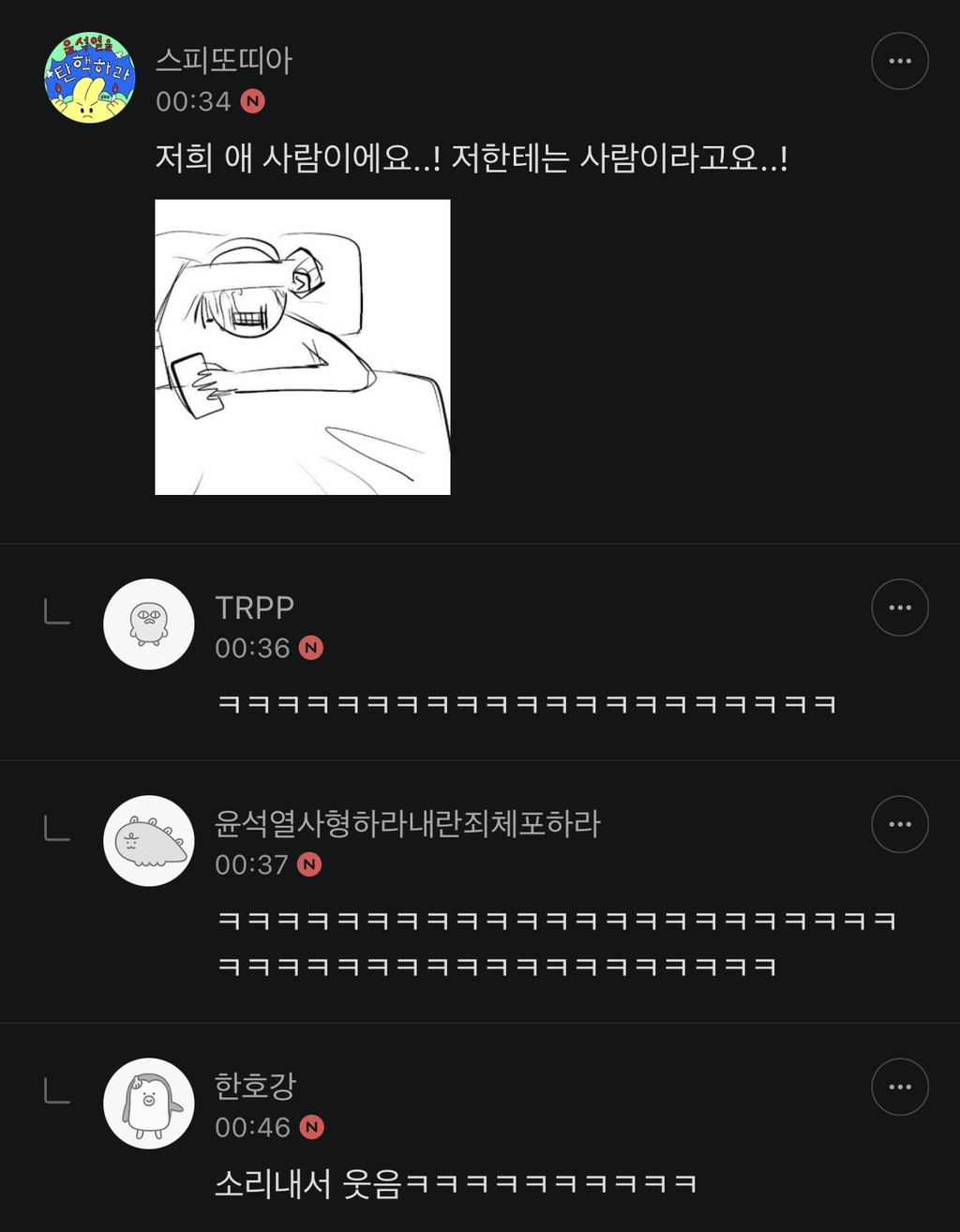Open overflow menu on 스피또띠아's comment
Screen dimensions: 960x1232
click(899, 61)
